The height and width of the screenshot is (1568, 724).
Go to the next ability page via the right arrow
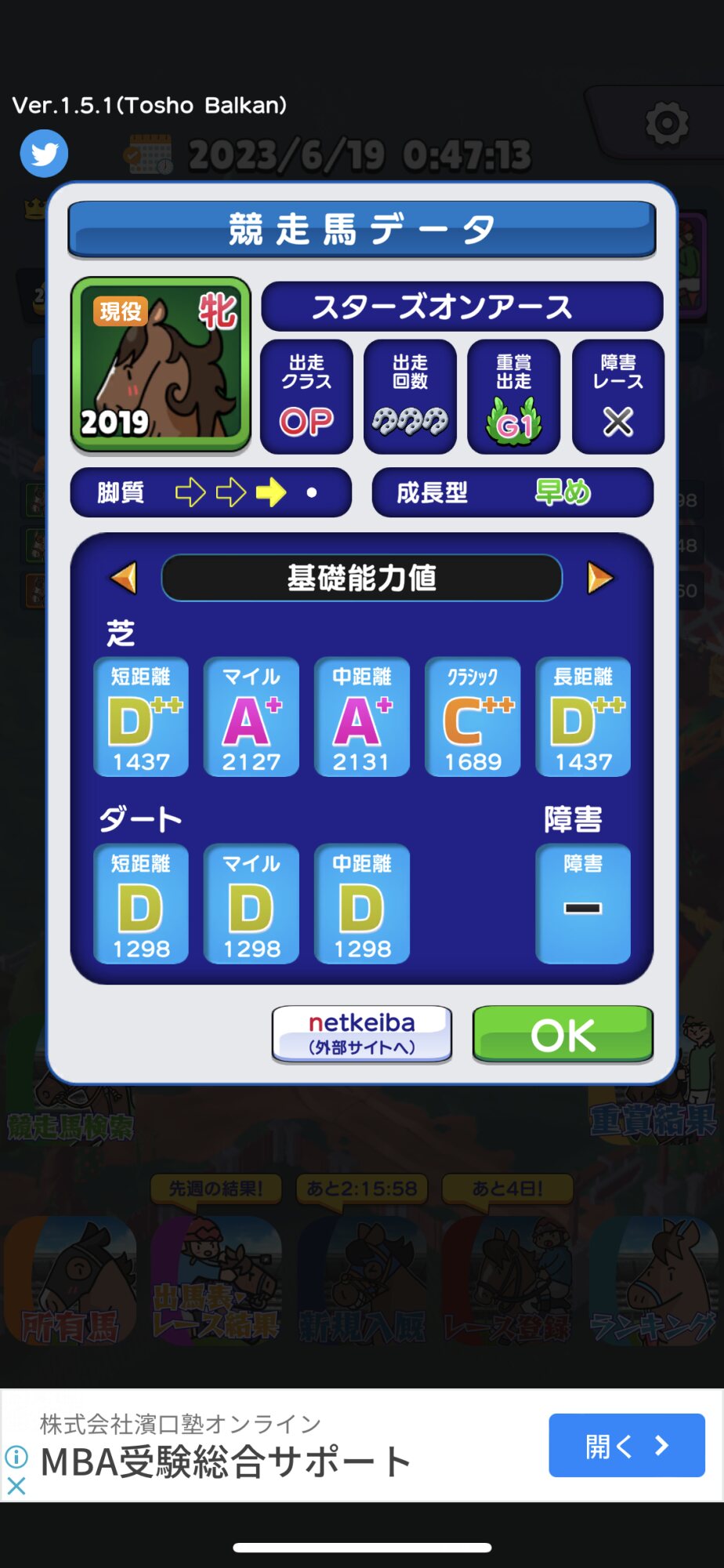pyautogui.click(x=599, y=578)
